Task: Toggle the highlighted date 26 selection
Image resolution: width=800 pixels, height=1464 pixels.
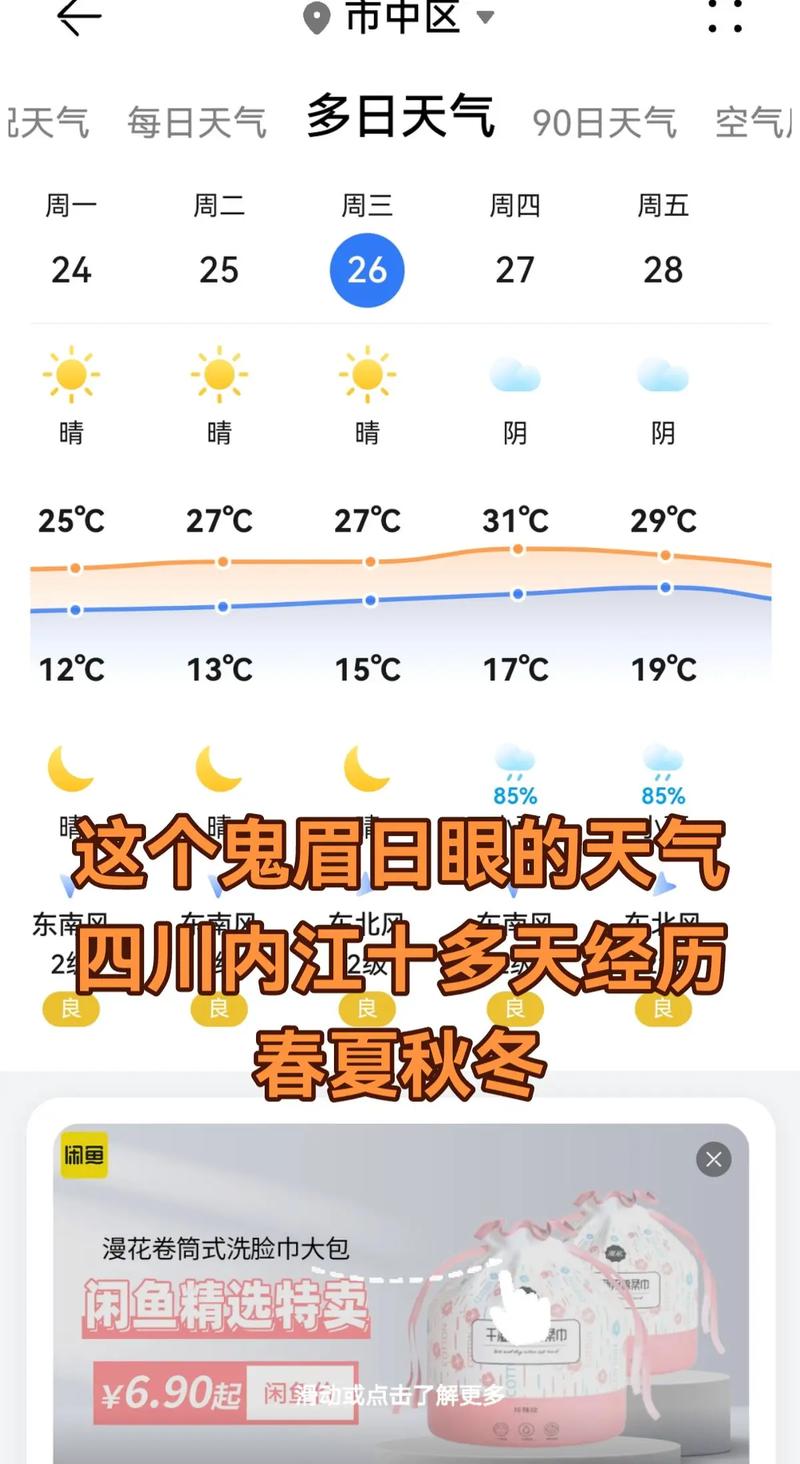Action: (367, 268)
